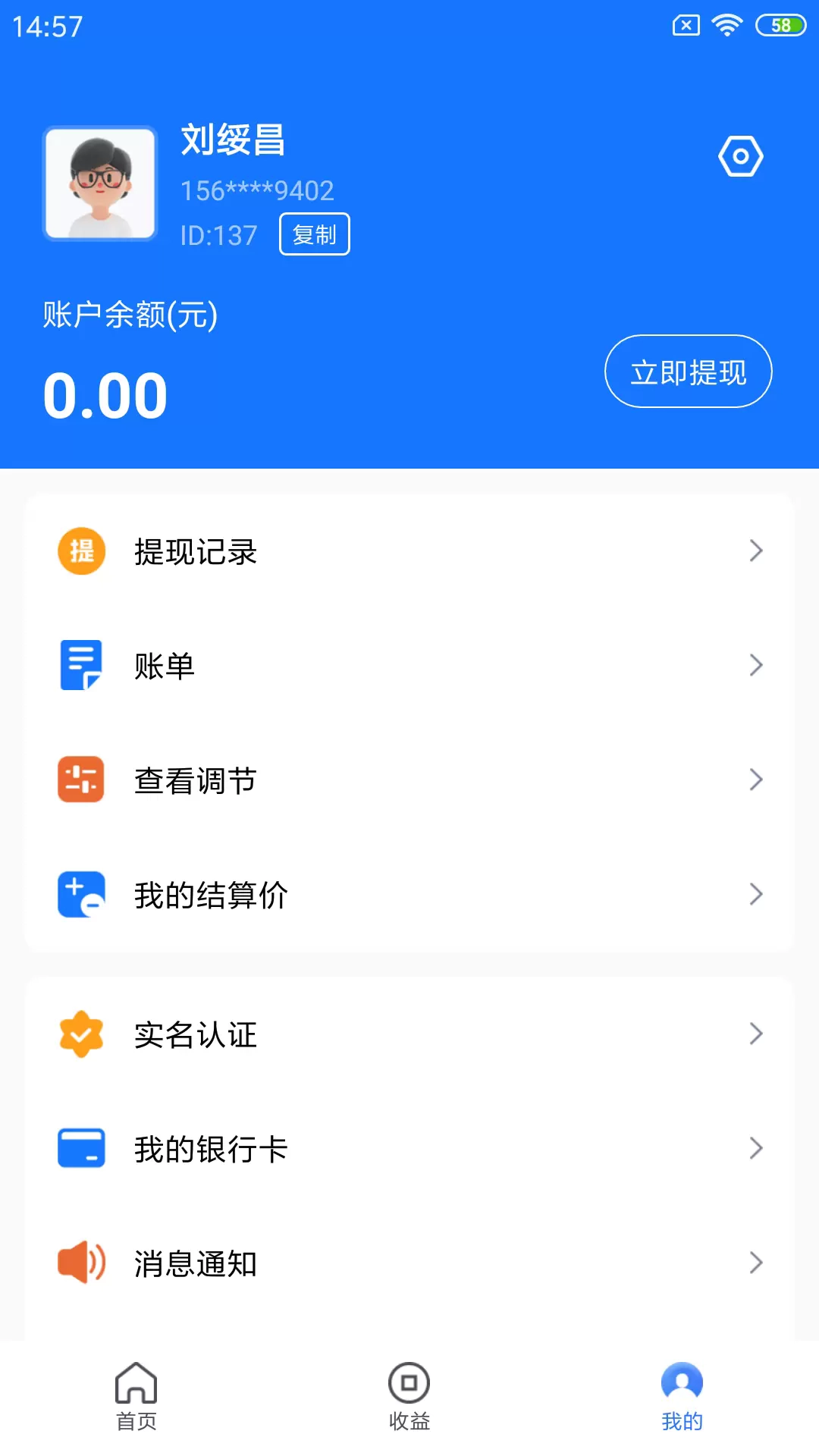The image size is (819, 1456).
Task: Click the 复制 copy button next to ID
Action: pos(314,234)
